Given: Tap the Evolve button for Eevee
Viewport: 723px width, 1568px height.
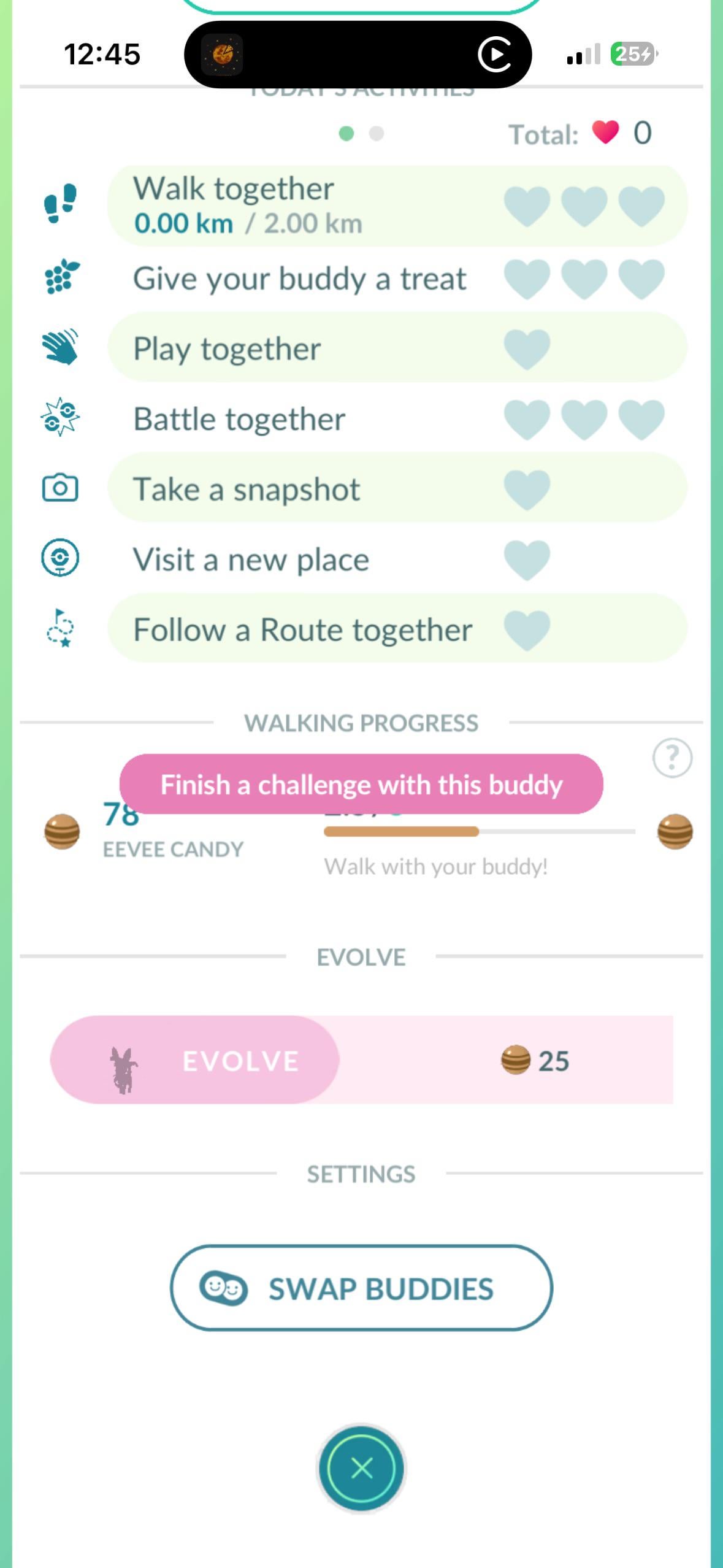Looking at the screenshot, I should pyautogui.click(x=195, y=1060).
